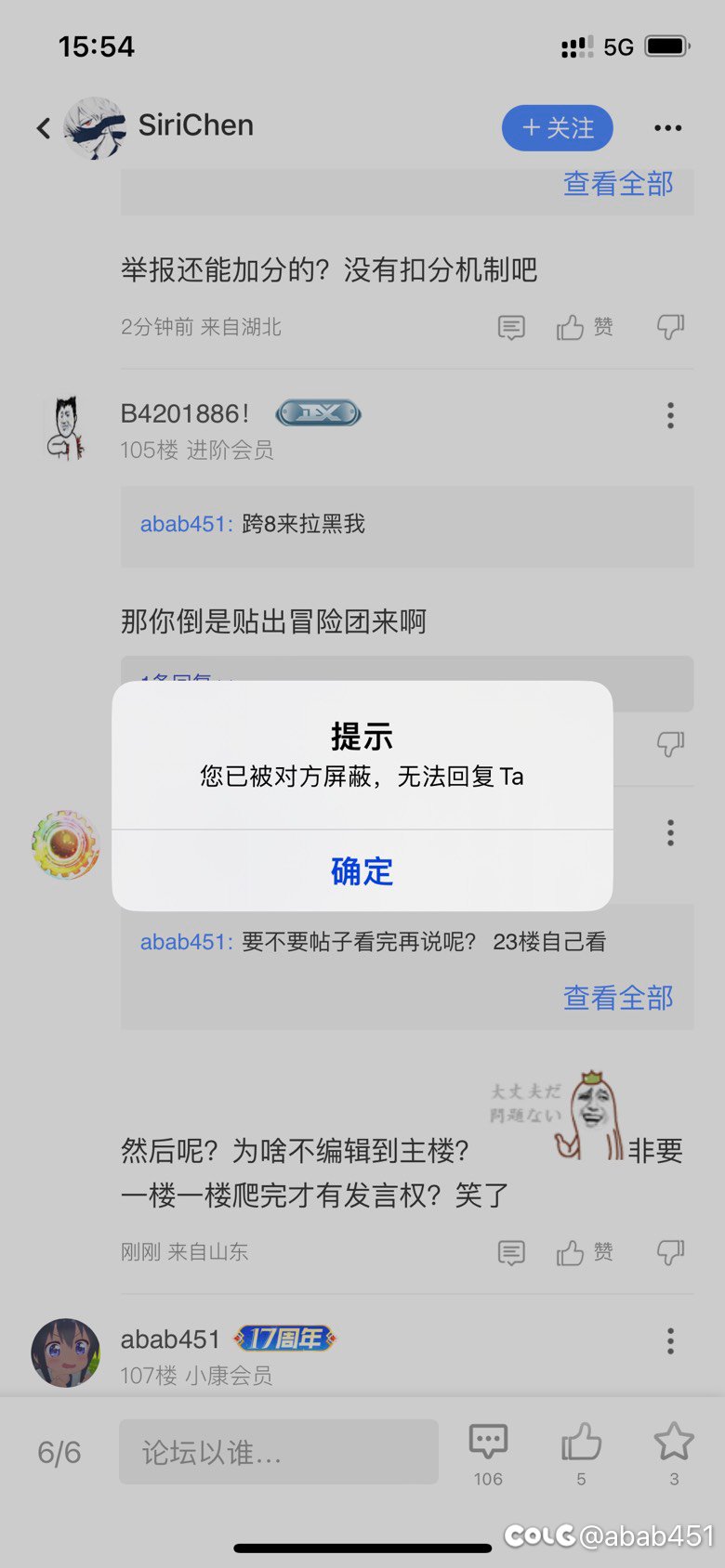Open the 6/6 page selector
Viewport: 725px width, 1568px height.
[59, 1452]
